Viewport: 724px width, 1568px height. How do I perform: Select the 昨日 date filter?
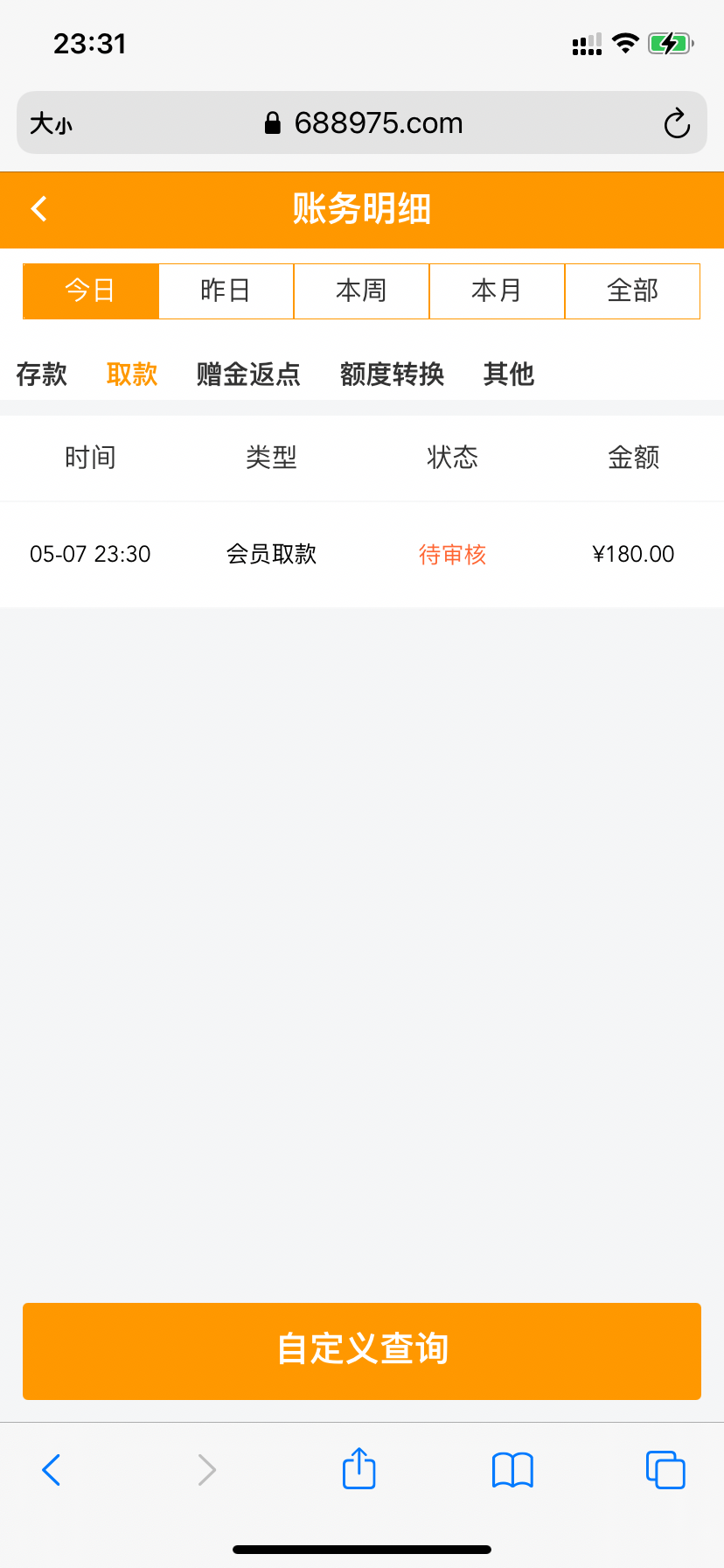coord(226,290)
